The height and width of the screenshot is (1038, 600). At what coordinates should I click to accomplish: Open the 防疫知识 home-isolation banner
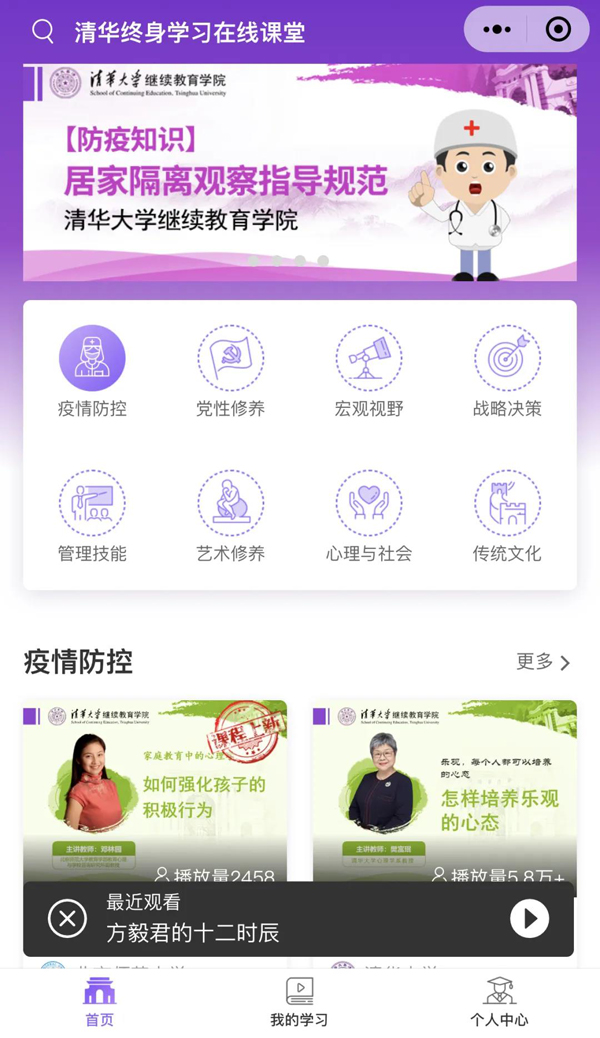(x=300, y=172)
